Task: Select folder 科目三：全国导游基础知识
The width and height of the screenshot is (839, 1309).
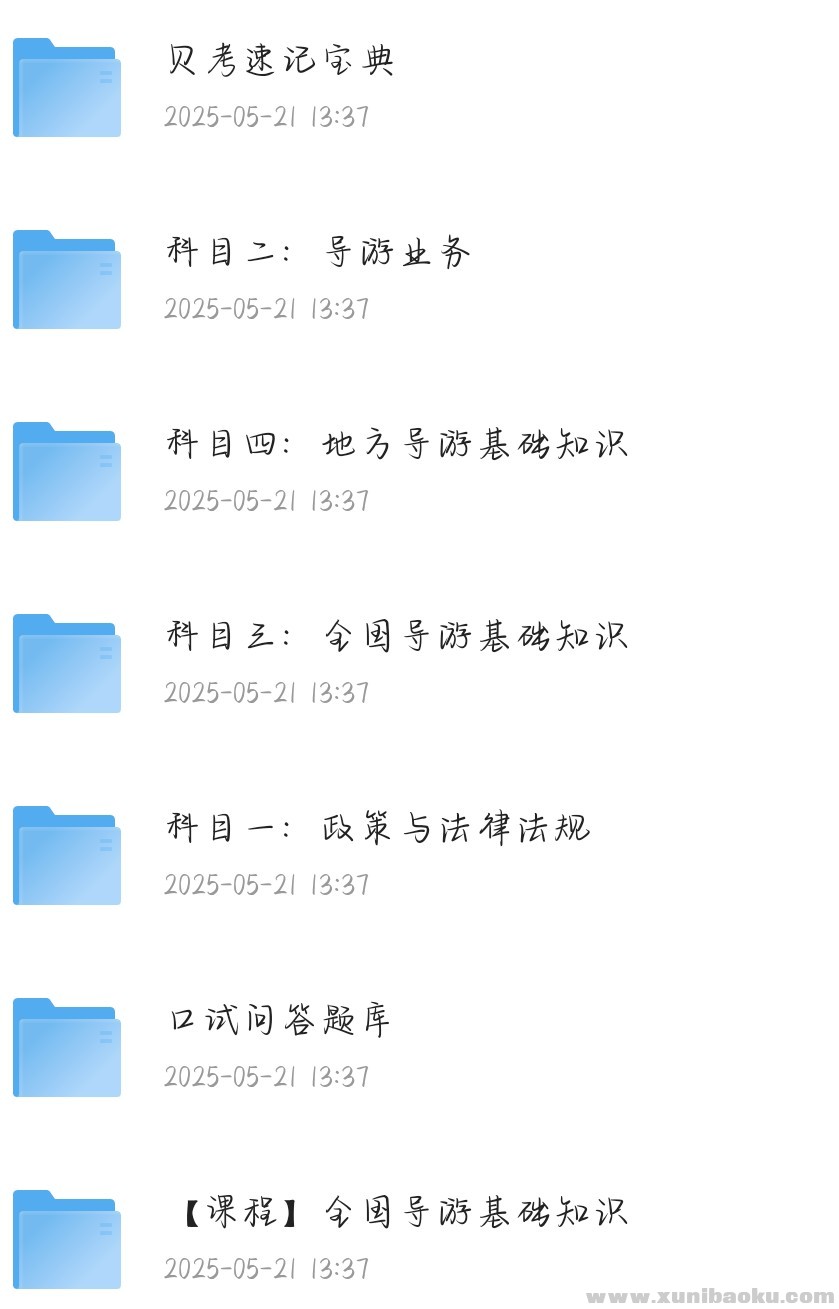Action: [x=396, y=637]
